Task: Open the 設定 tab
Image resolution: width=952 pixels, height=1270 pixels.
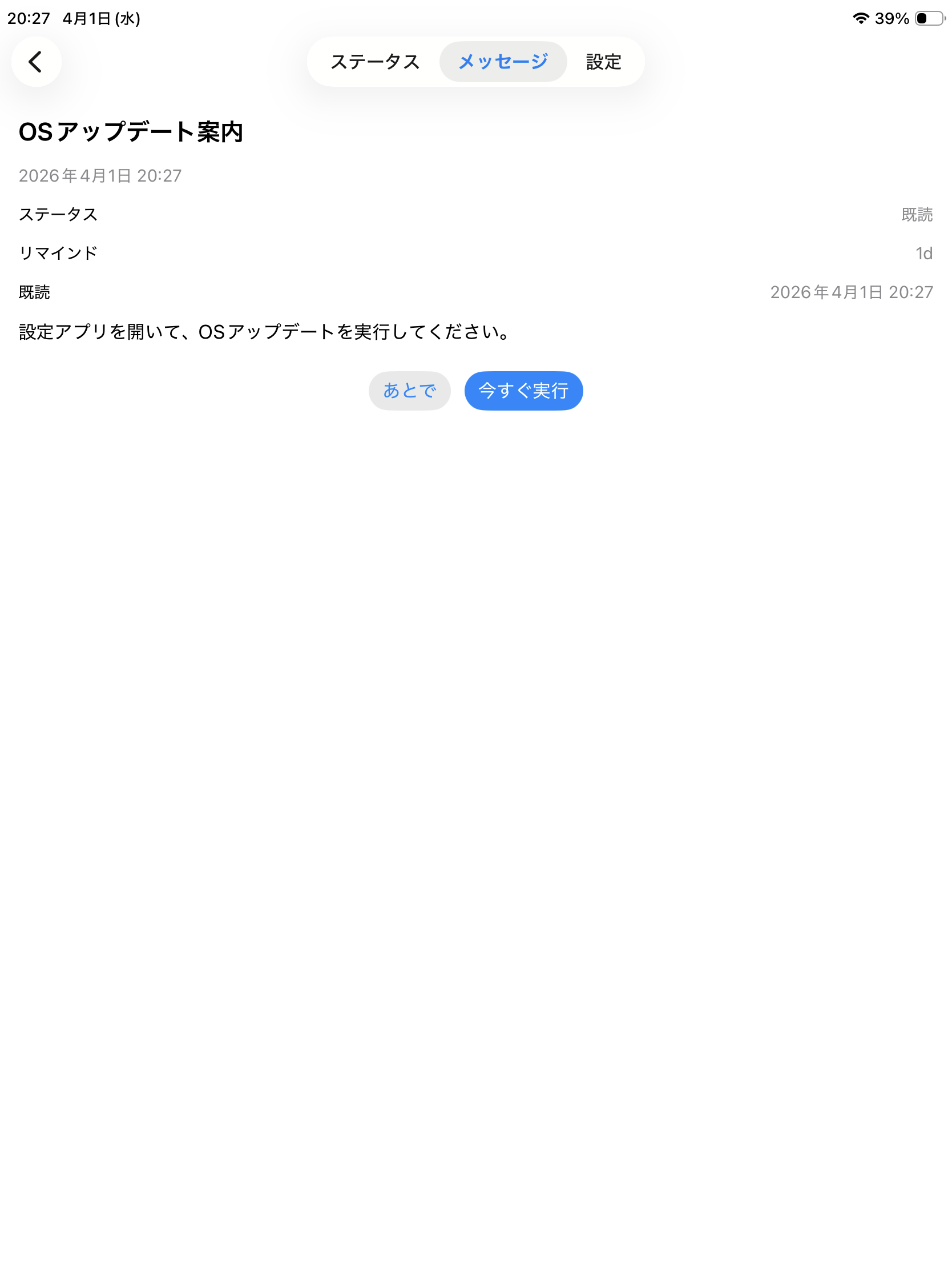Action: (603, 62)
